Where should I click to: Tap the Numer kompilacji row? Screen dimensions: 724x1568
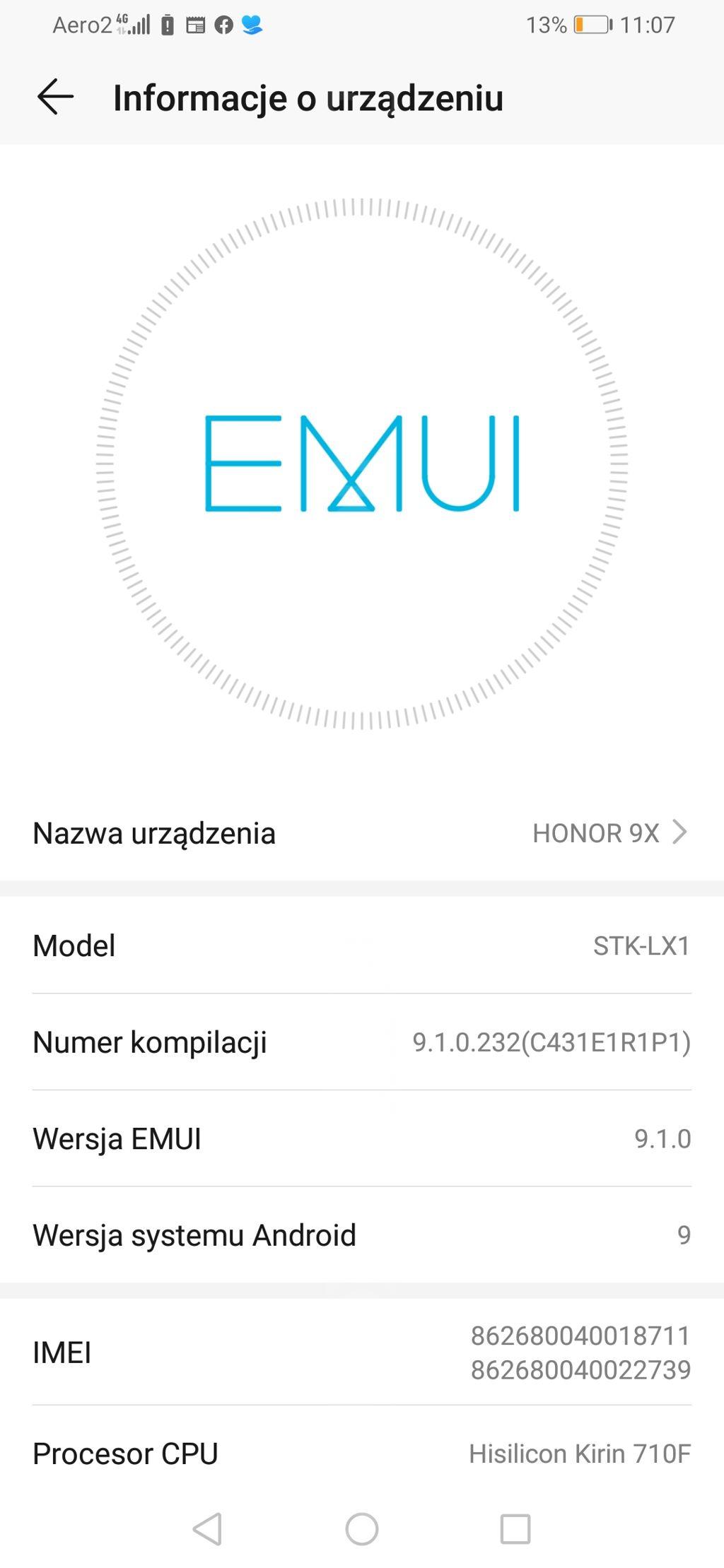[x=361, y=1042]
